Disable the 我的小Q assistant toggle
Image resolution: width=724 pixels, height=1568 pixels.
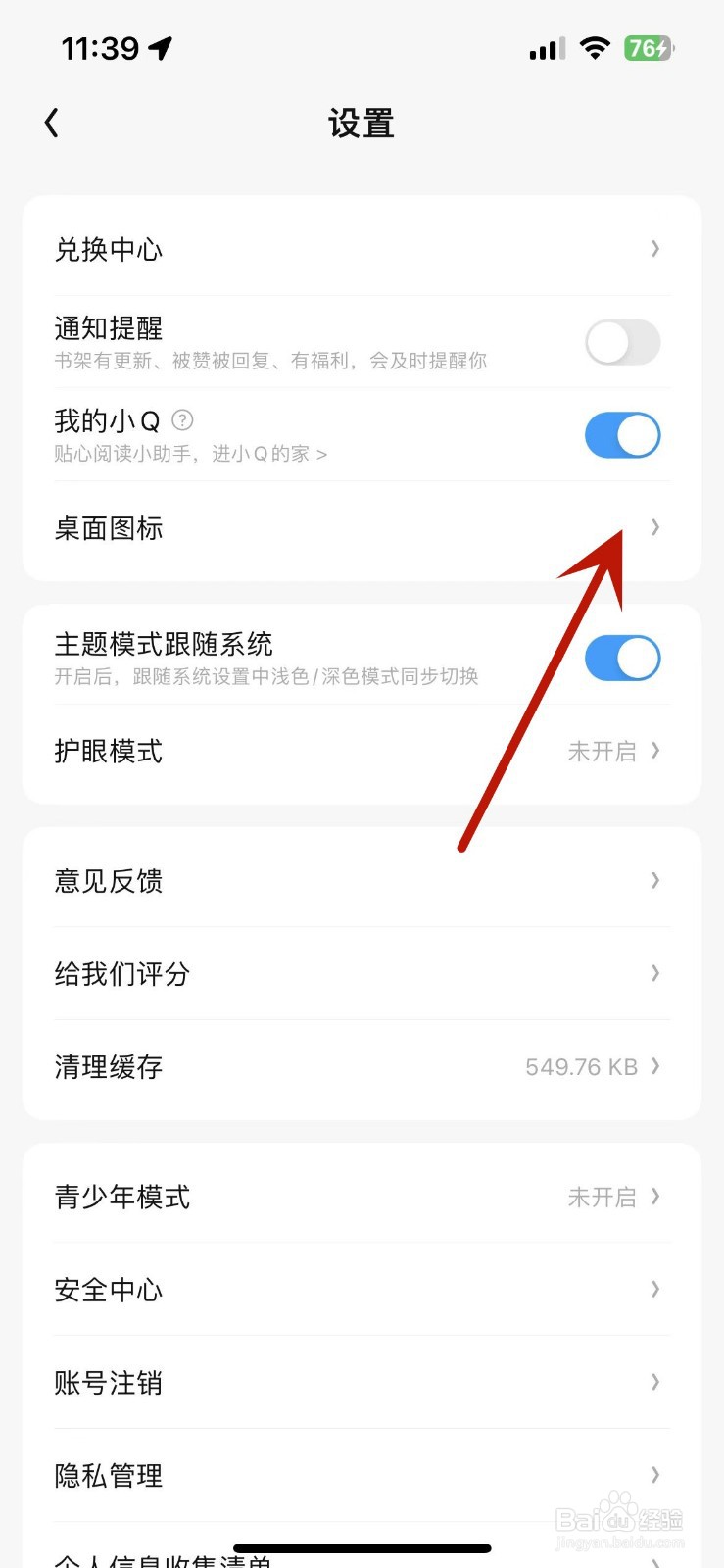point(623,434)
